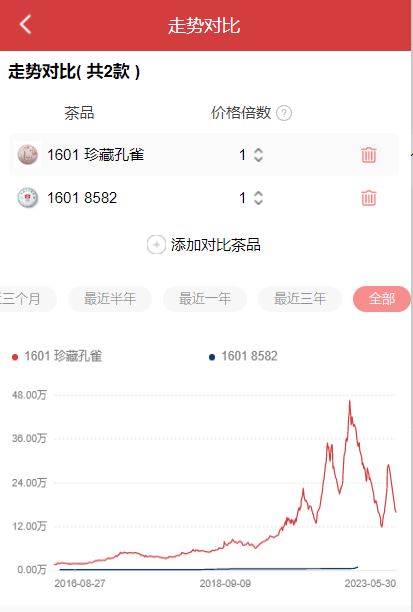
Task: Open the 1601 8582 tea row
Action: [204, 197]
